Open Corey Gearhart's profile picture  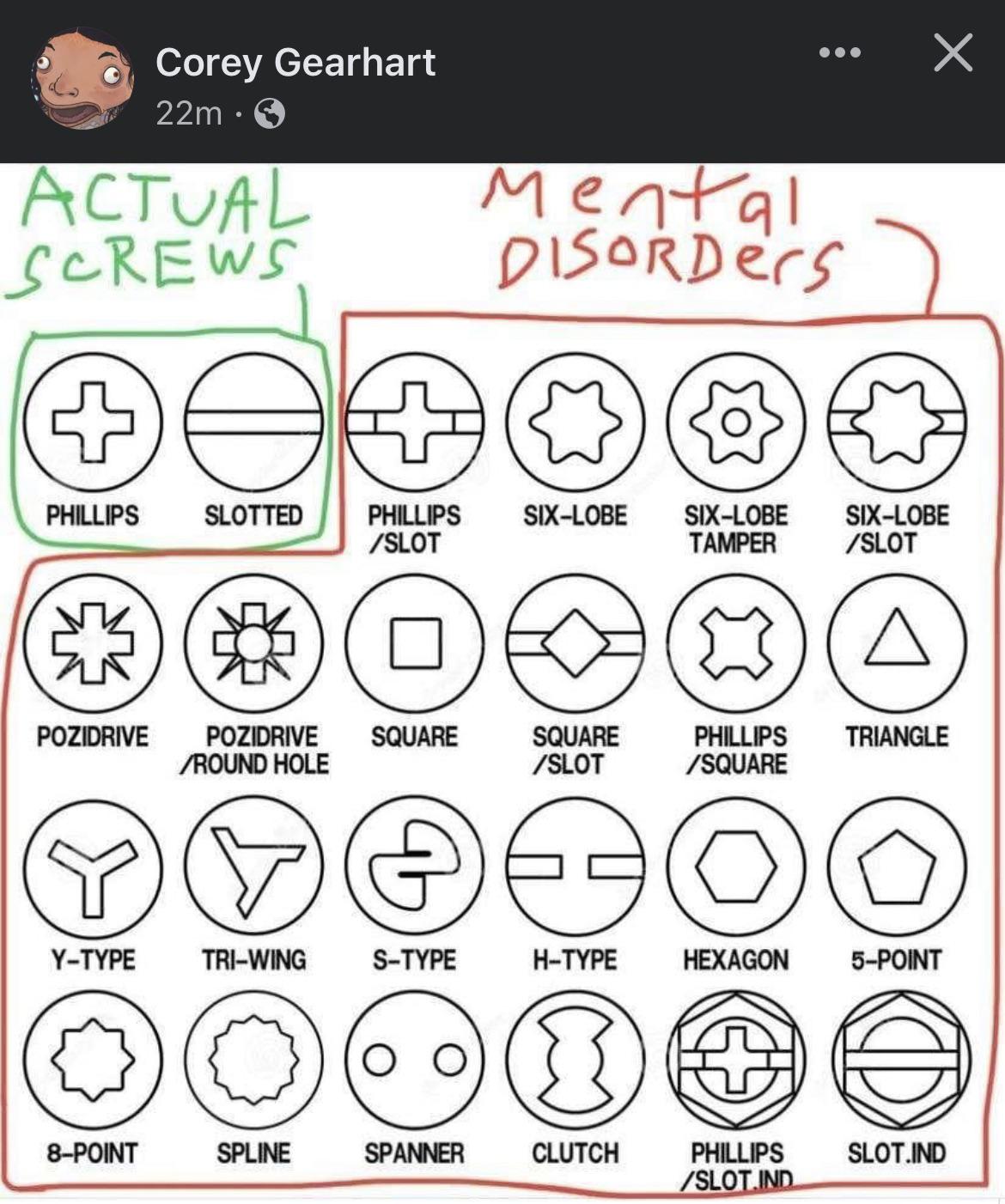pyautogui.click(x=82, y=80)
